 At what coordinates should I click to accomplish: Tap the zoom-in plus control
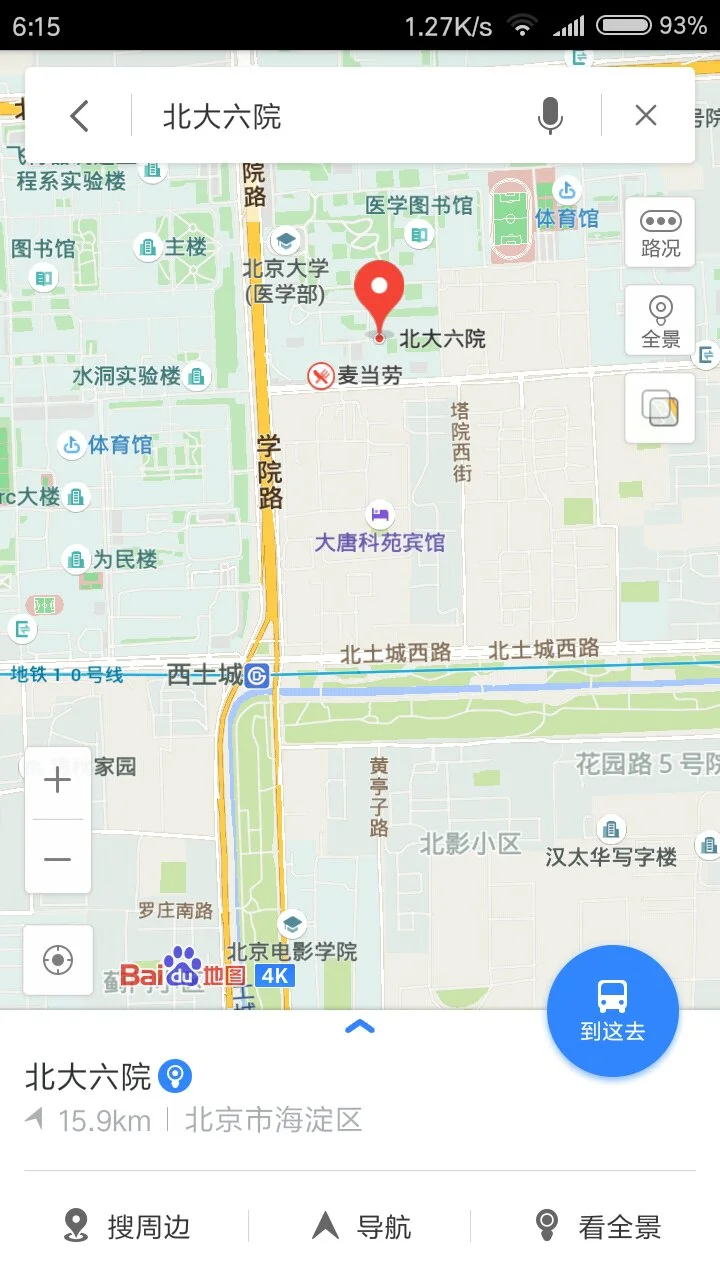(57, 779)
